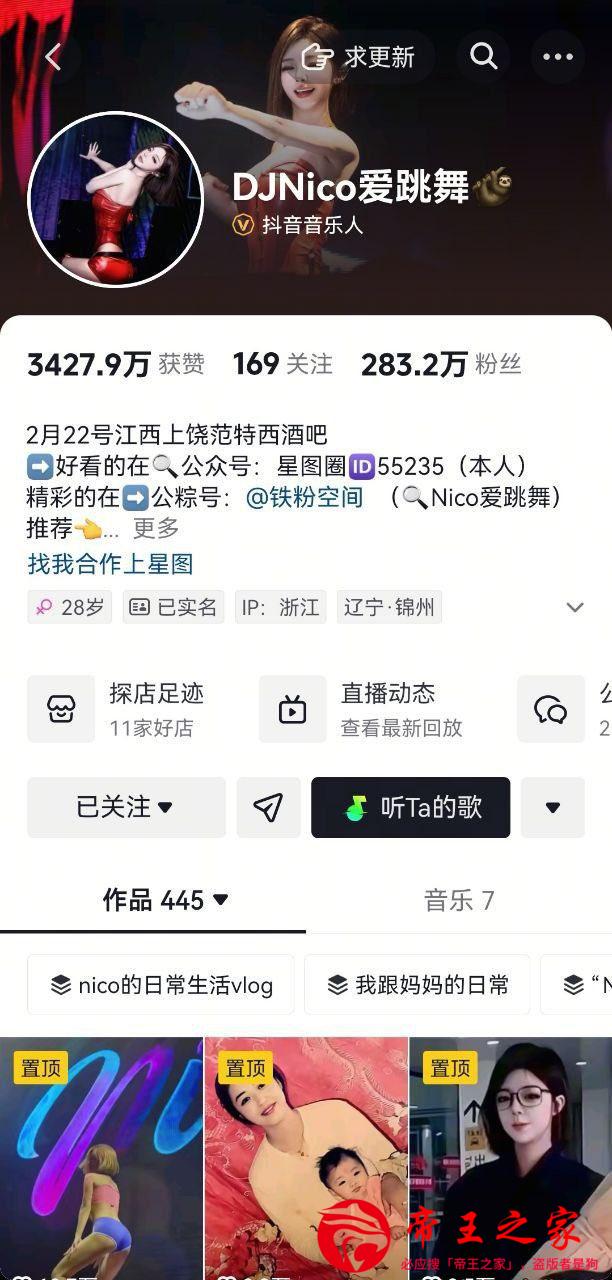View the profile avatar photo
The height and width of the screenshot is (1280, 612).
115,199
